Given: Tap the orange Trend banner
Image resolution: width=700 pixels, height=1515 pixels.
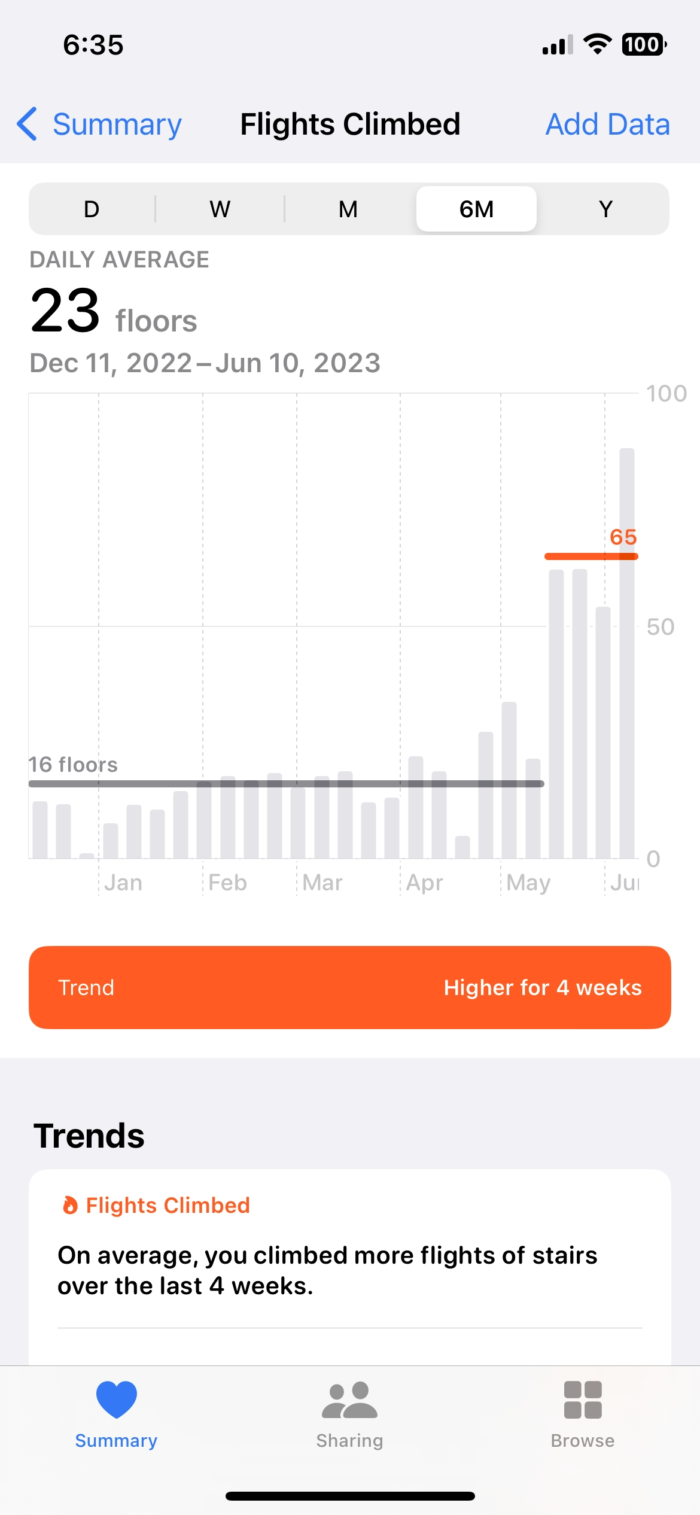Looking at the screenshot, I should click(x=350, y=987).
